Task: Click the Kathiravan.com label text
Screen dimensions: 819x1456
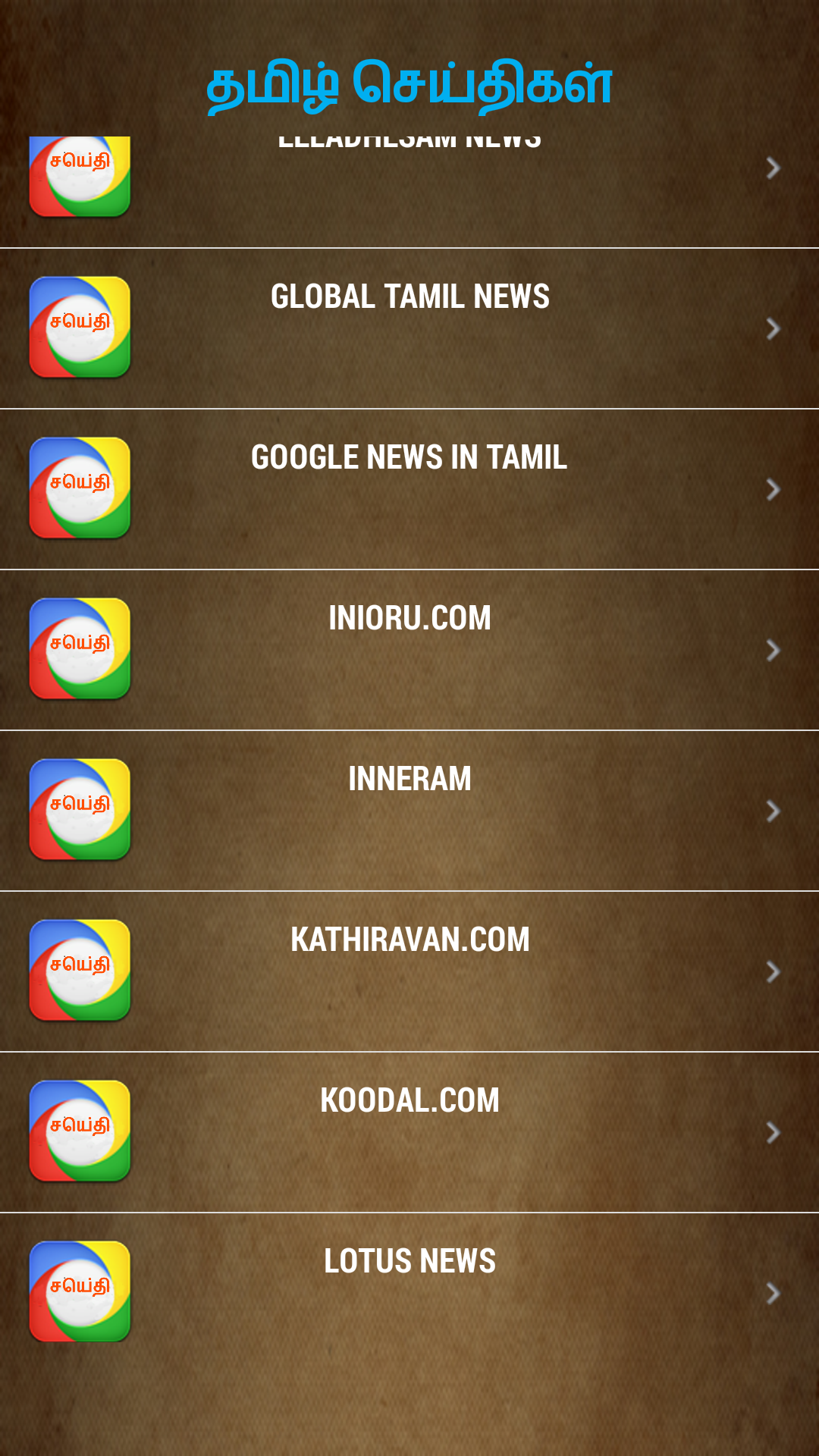Action: 409,938
